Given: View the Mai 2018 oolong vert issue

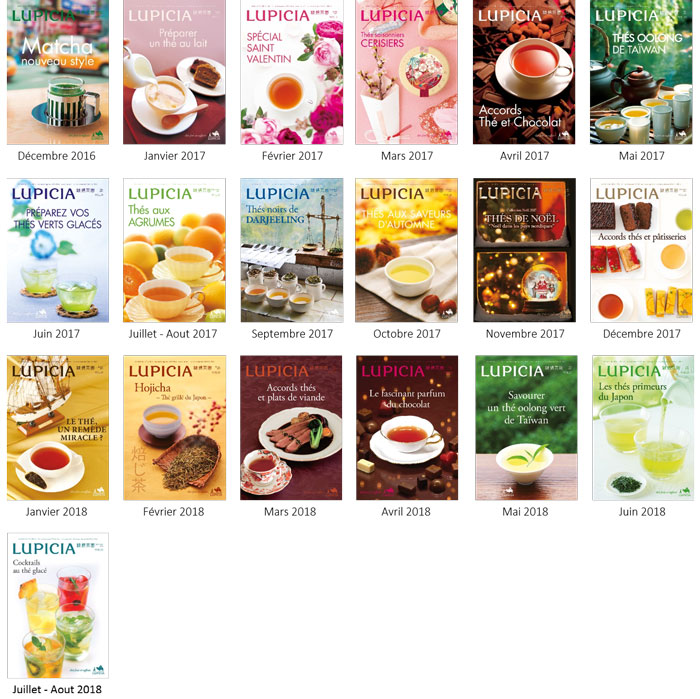Looking at the screenshot, I should (x=524, y=427).
